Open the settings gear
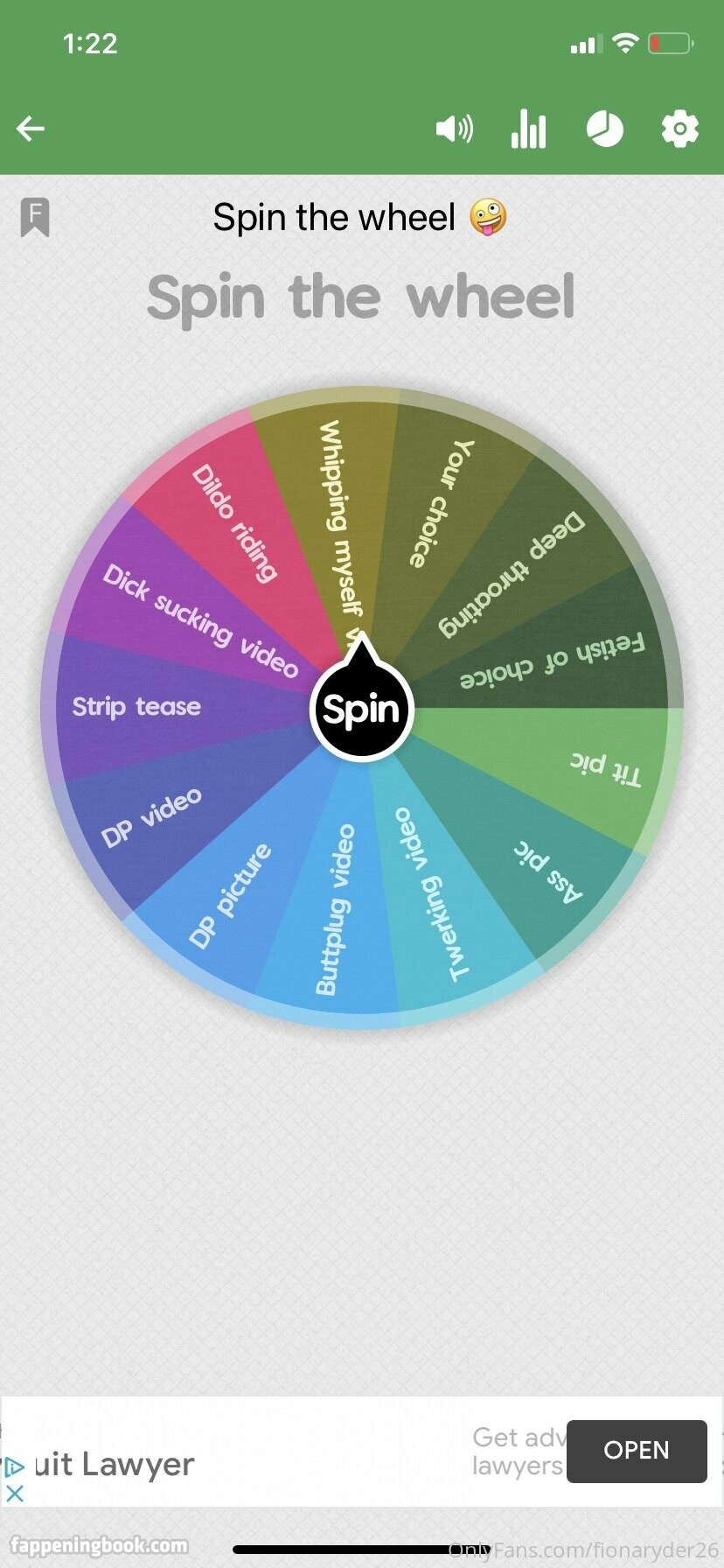 (x=679, y=129)
